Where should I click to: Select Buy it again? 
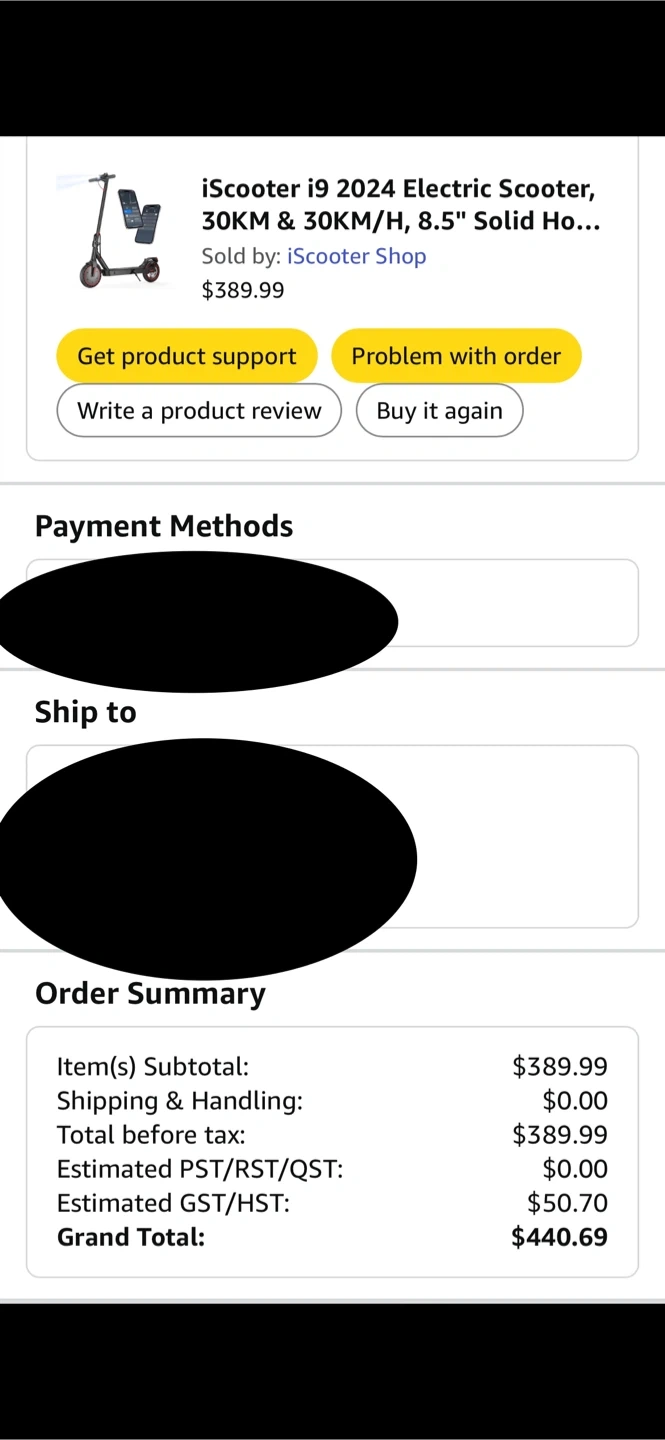click(x=439, y=411)
